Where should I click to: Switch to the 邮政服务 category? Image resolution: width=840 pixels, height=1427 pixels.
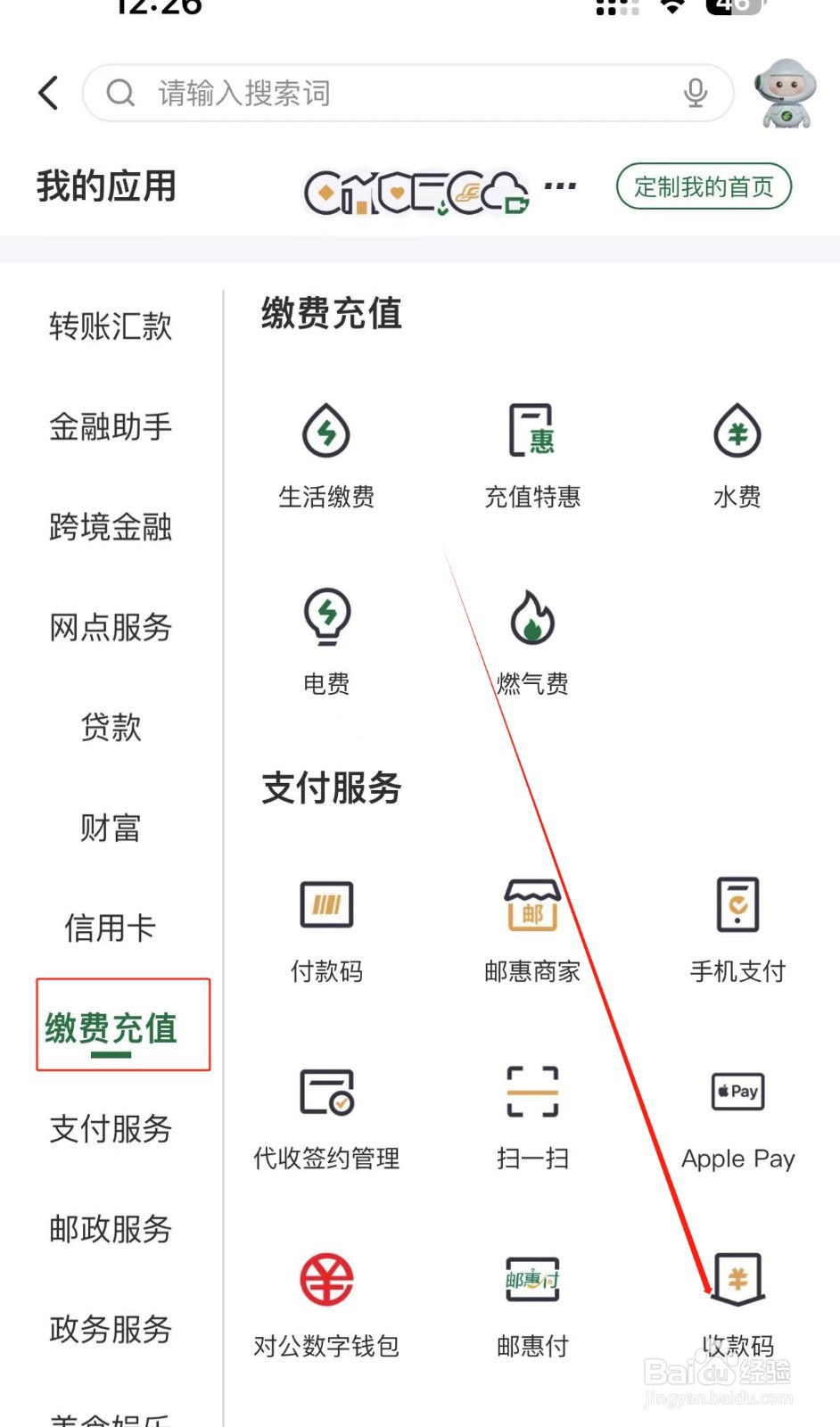(110, 1230)
